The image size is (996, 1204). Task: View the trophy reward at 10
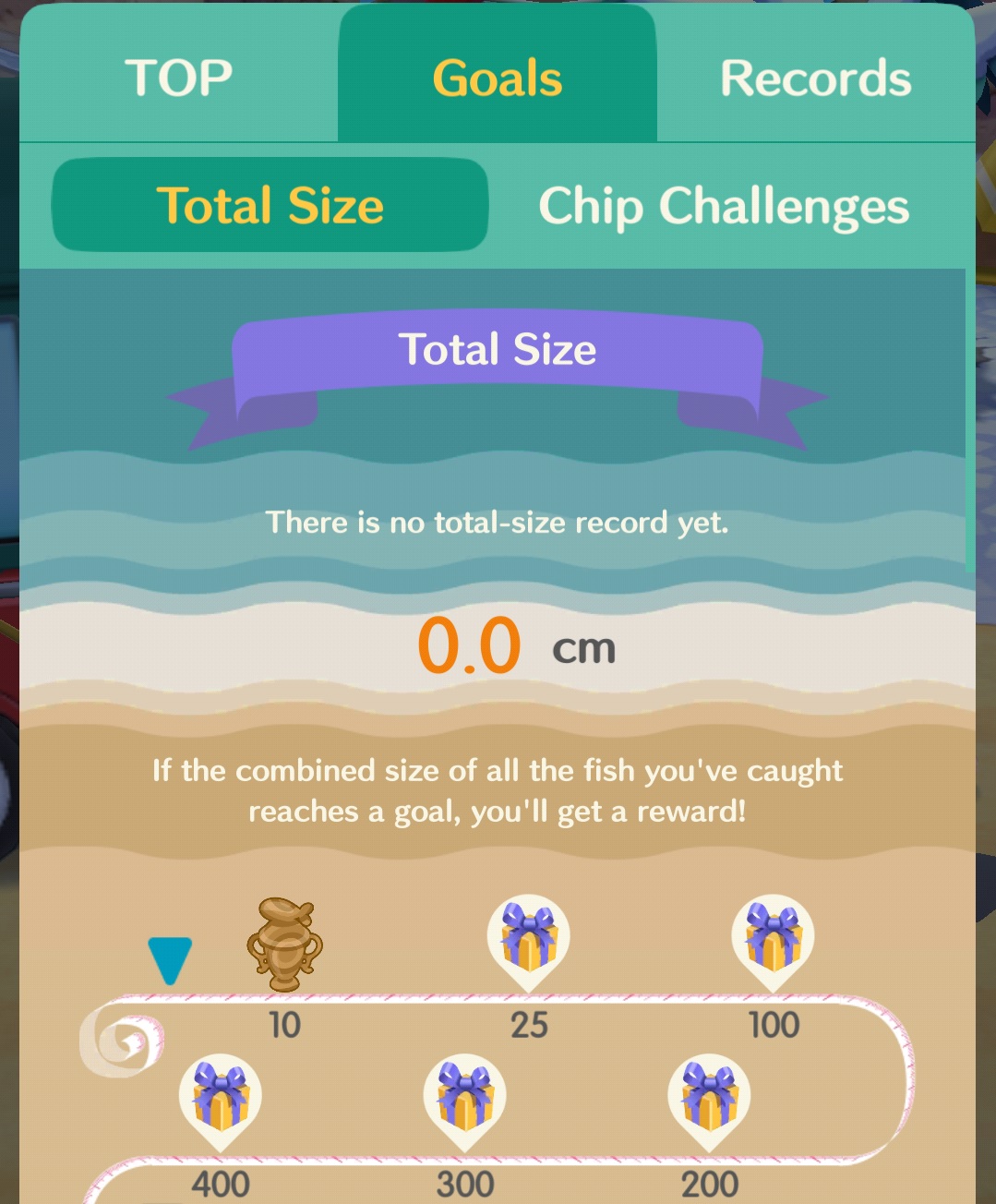pos(284,944)
